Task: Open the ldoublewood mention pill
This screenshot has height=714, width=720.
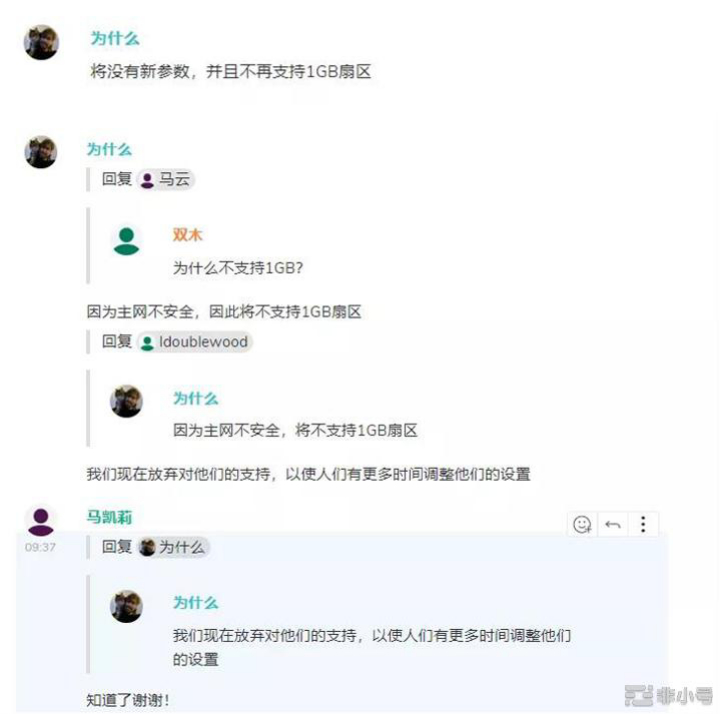Action: (194, 342)
